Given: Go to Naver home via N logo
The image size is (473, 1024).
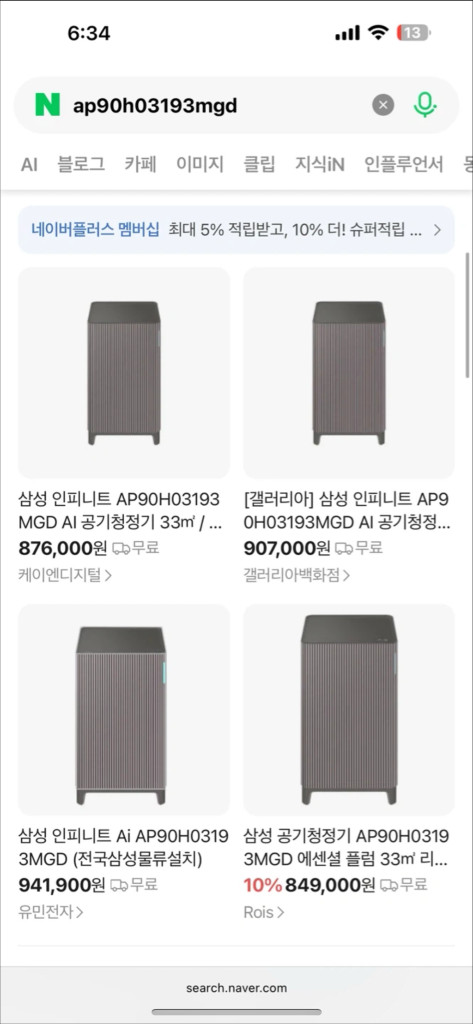Looking at the screenshot, I should click(48, 104).
